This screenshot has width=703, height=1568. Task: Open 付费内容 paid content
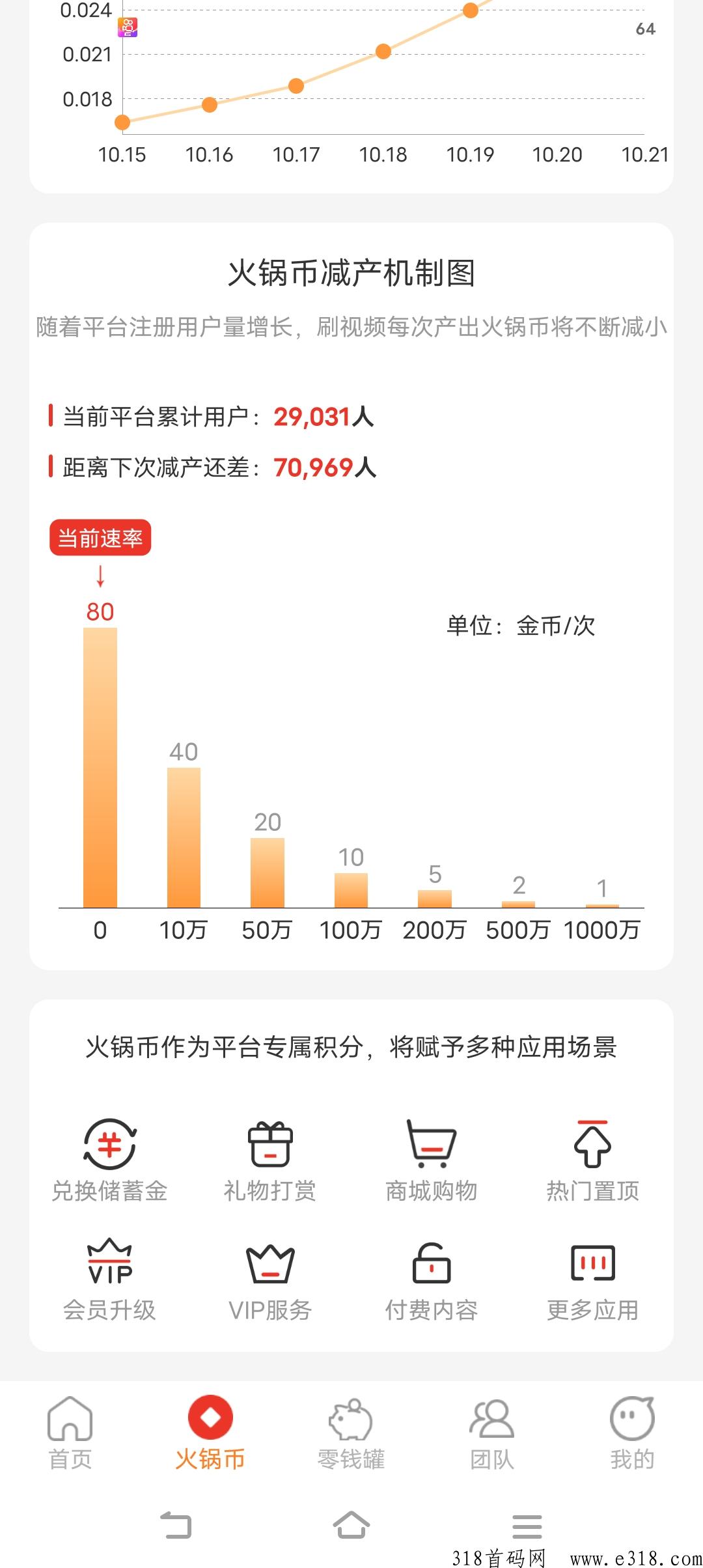pyautogui.click(x=432, y=1279)
